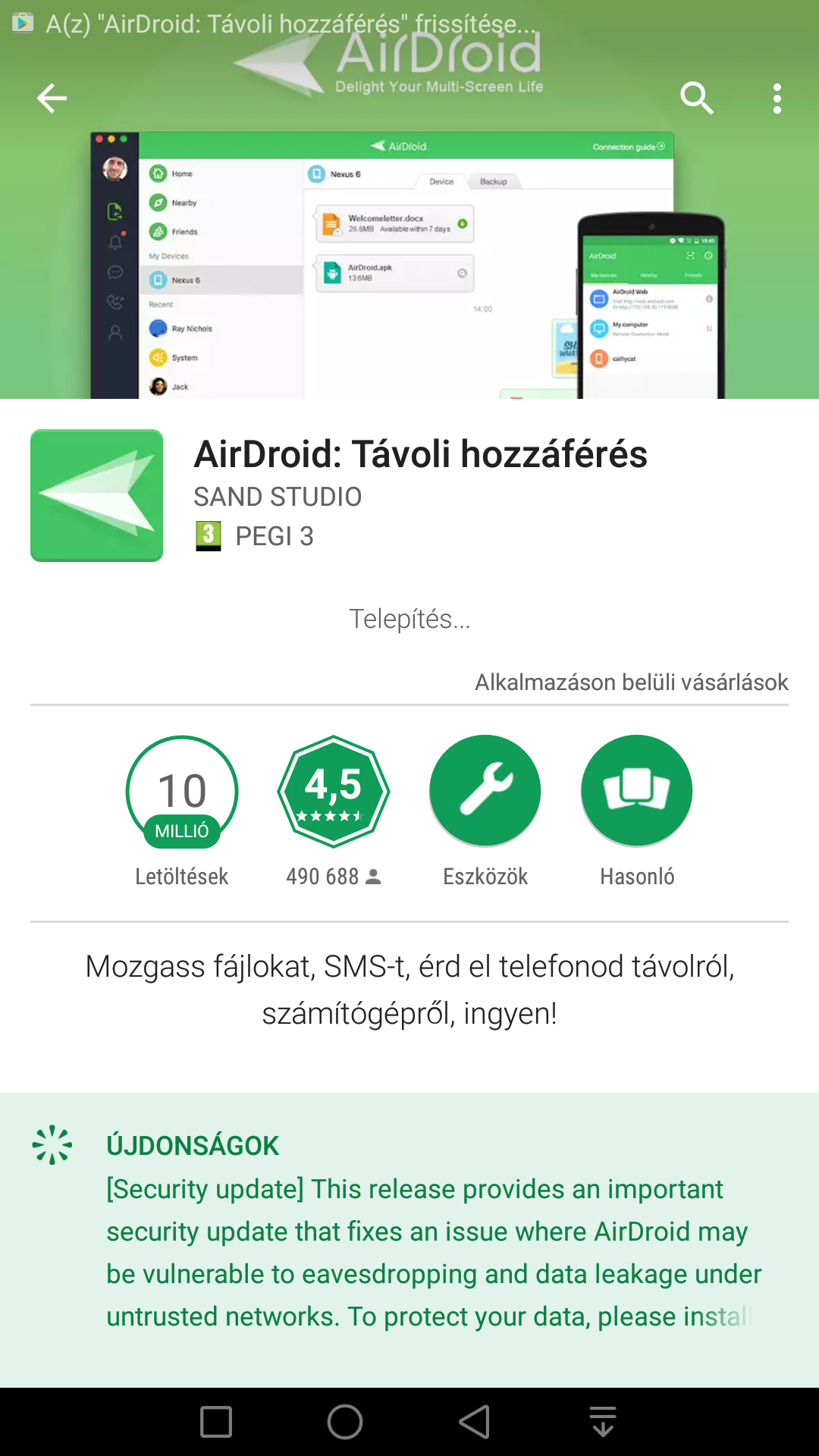Go back using the top arrow

52,98
